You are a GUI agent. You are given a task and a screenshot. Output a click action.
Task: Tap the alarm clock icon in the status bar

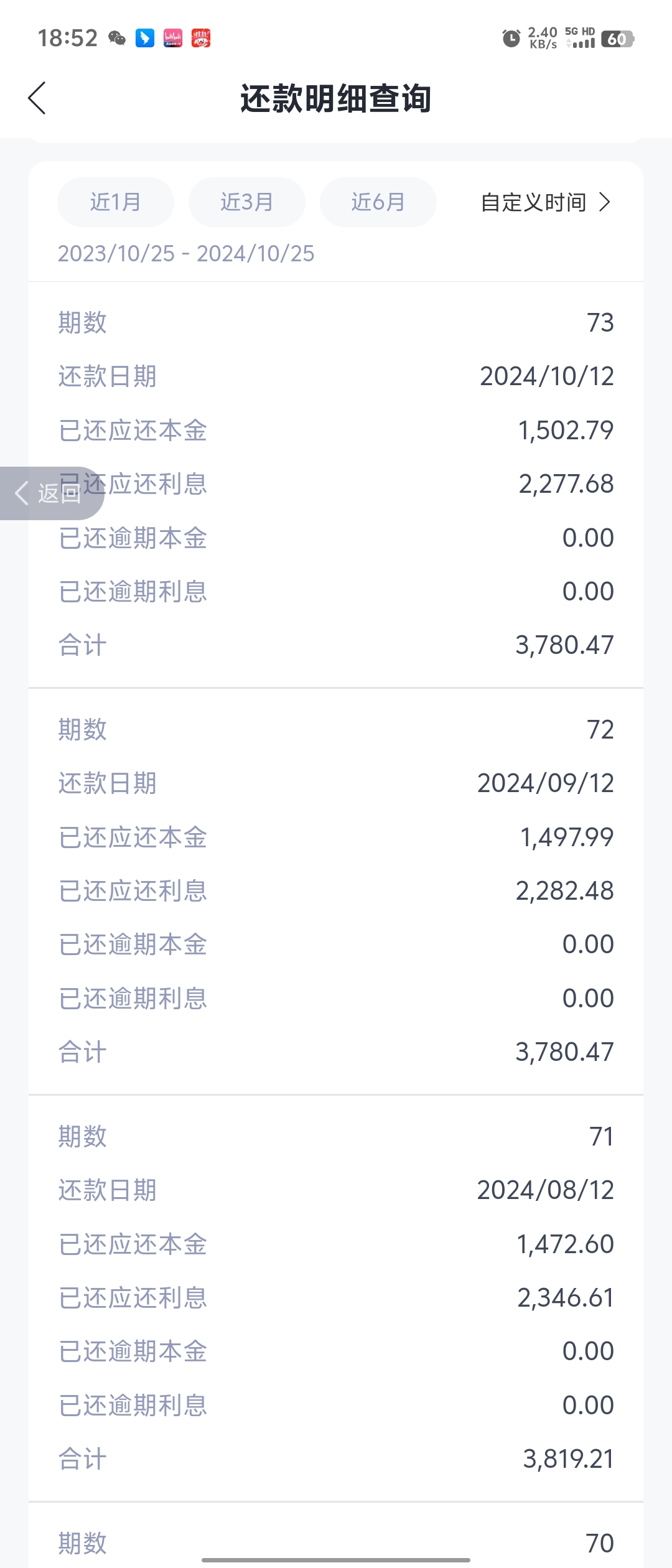pyautogui.click(x=510, y=39)
